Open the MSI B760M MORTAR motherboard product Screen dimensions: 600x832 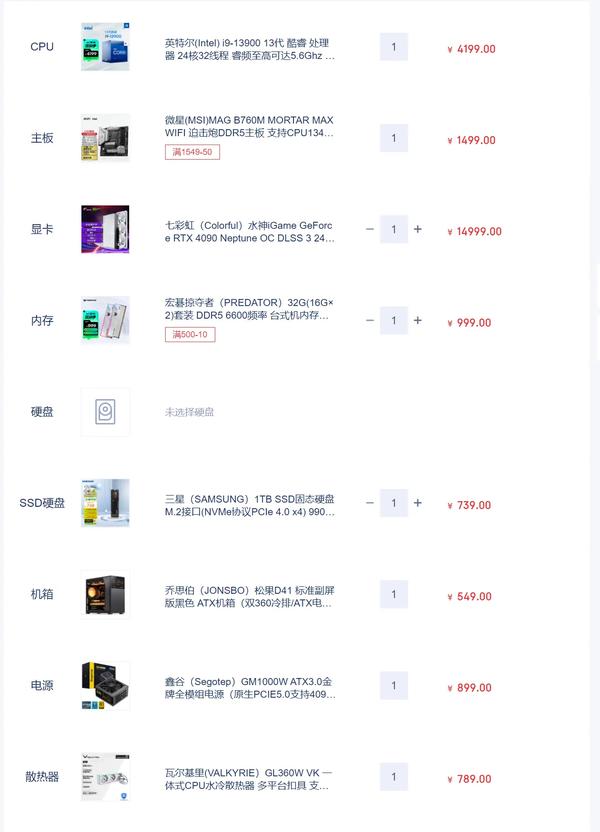250,126
